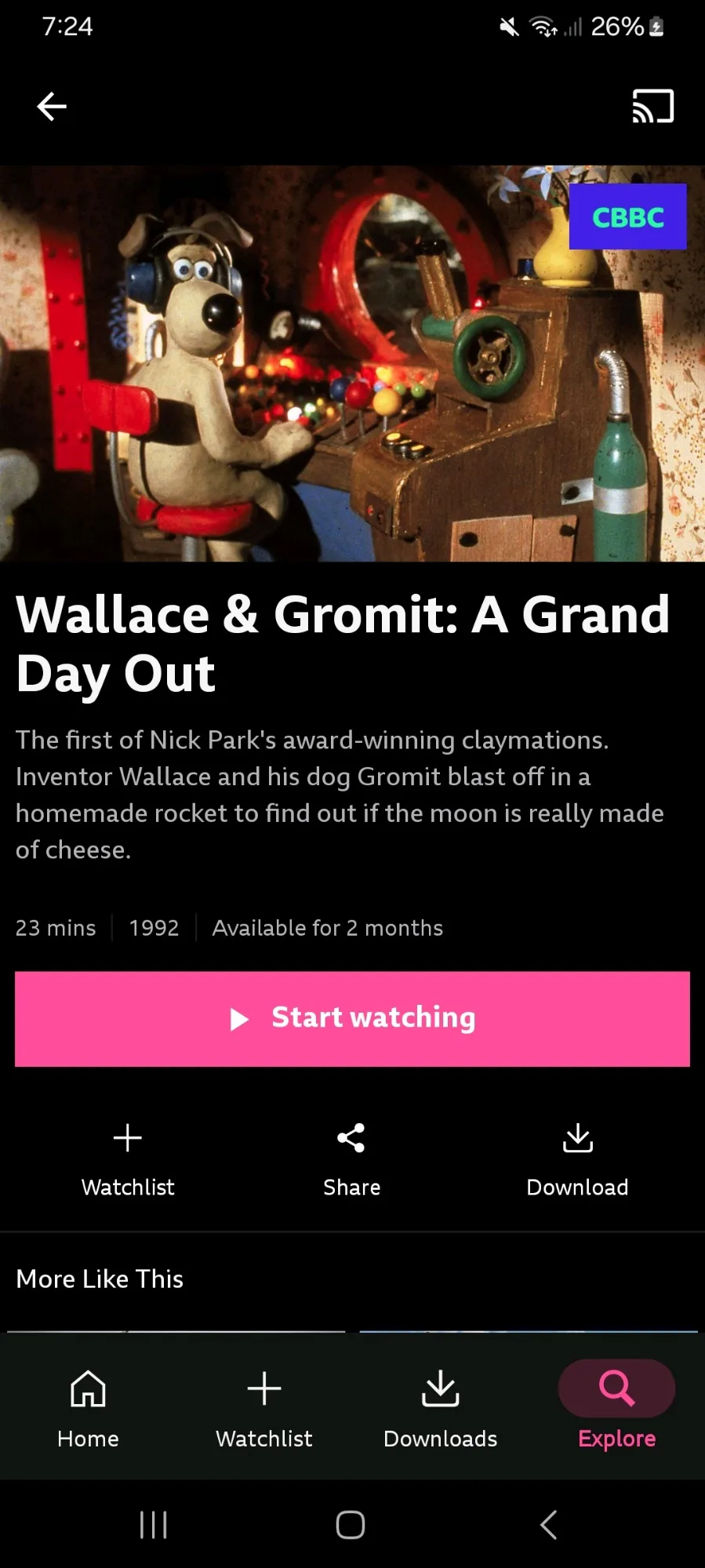The width and height of the screenshot is (705, 1568).
Task: Tap Start watching button
Action: click(x=352, y=1018)
